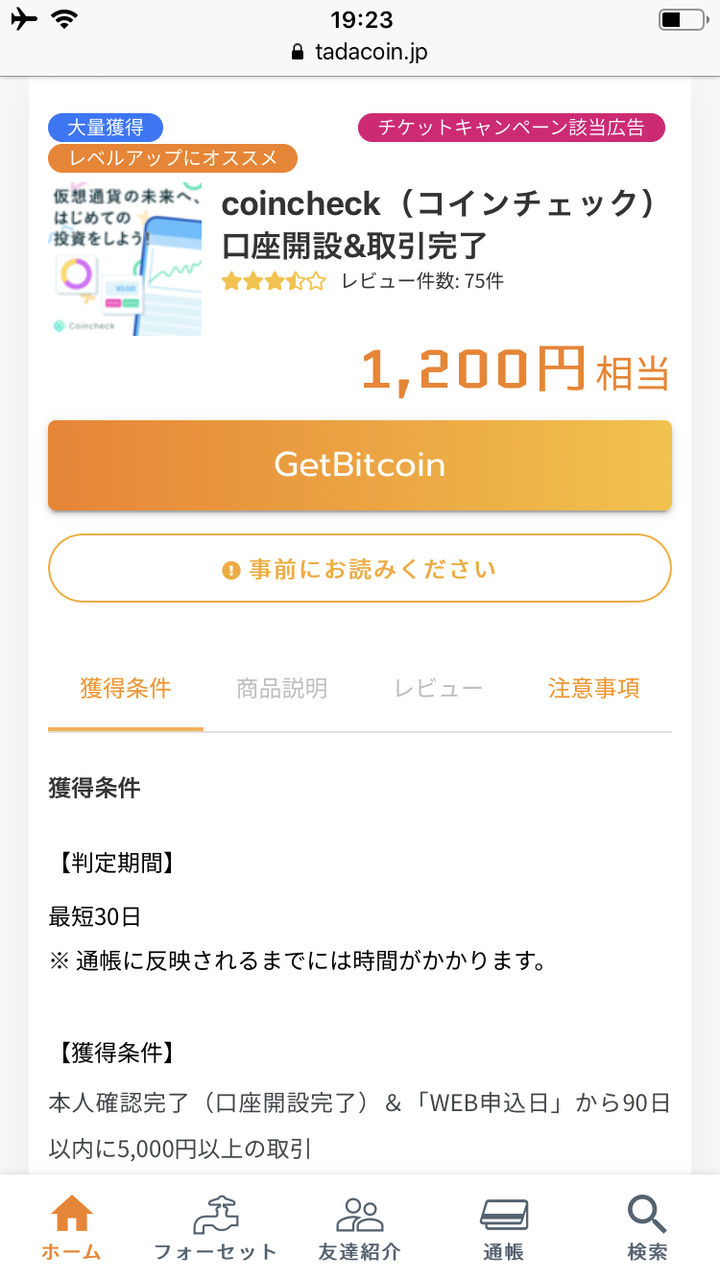Image resolution: width=720 pixels, height=1280 pixels.
Task: Tap the Wi-Fi icon in the status bar
Action: point(66,17)
